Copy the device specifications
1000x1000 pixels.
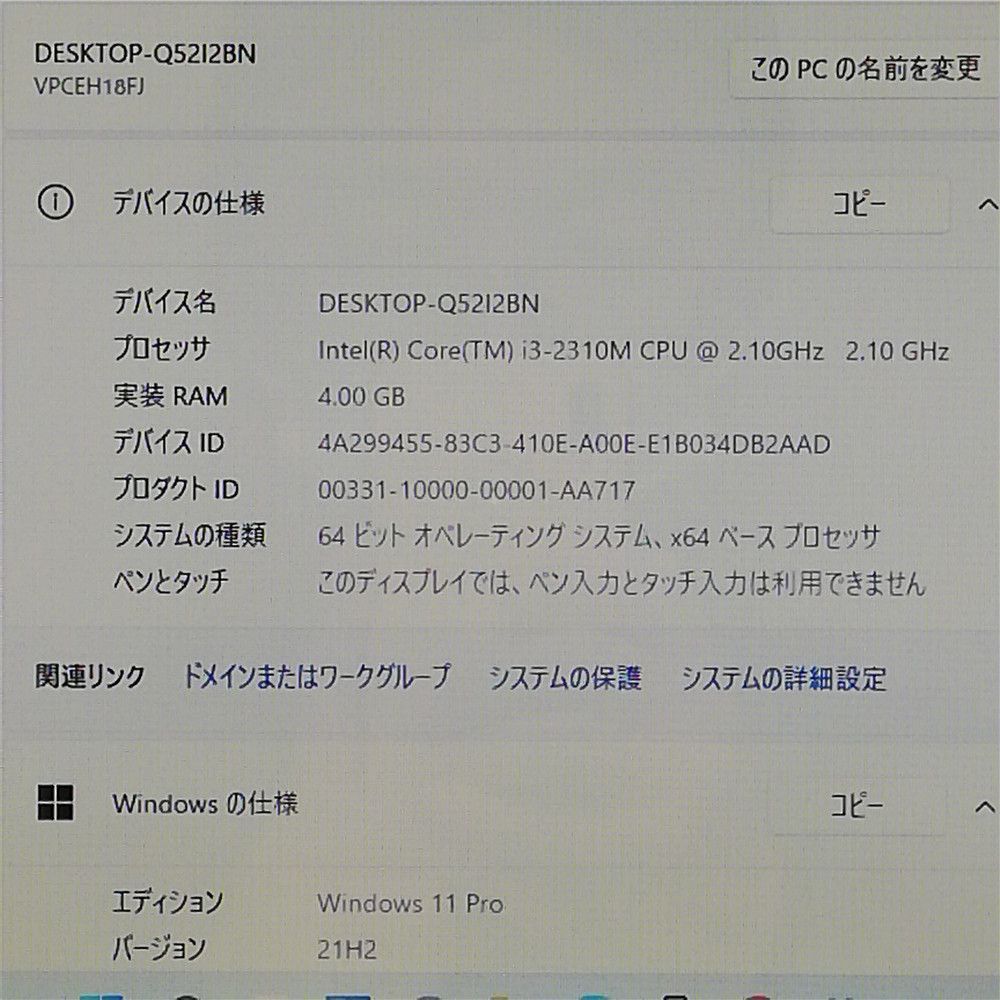[859, 205]
